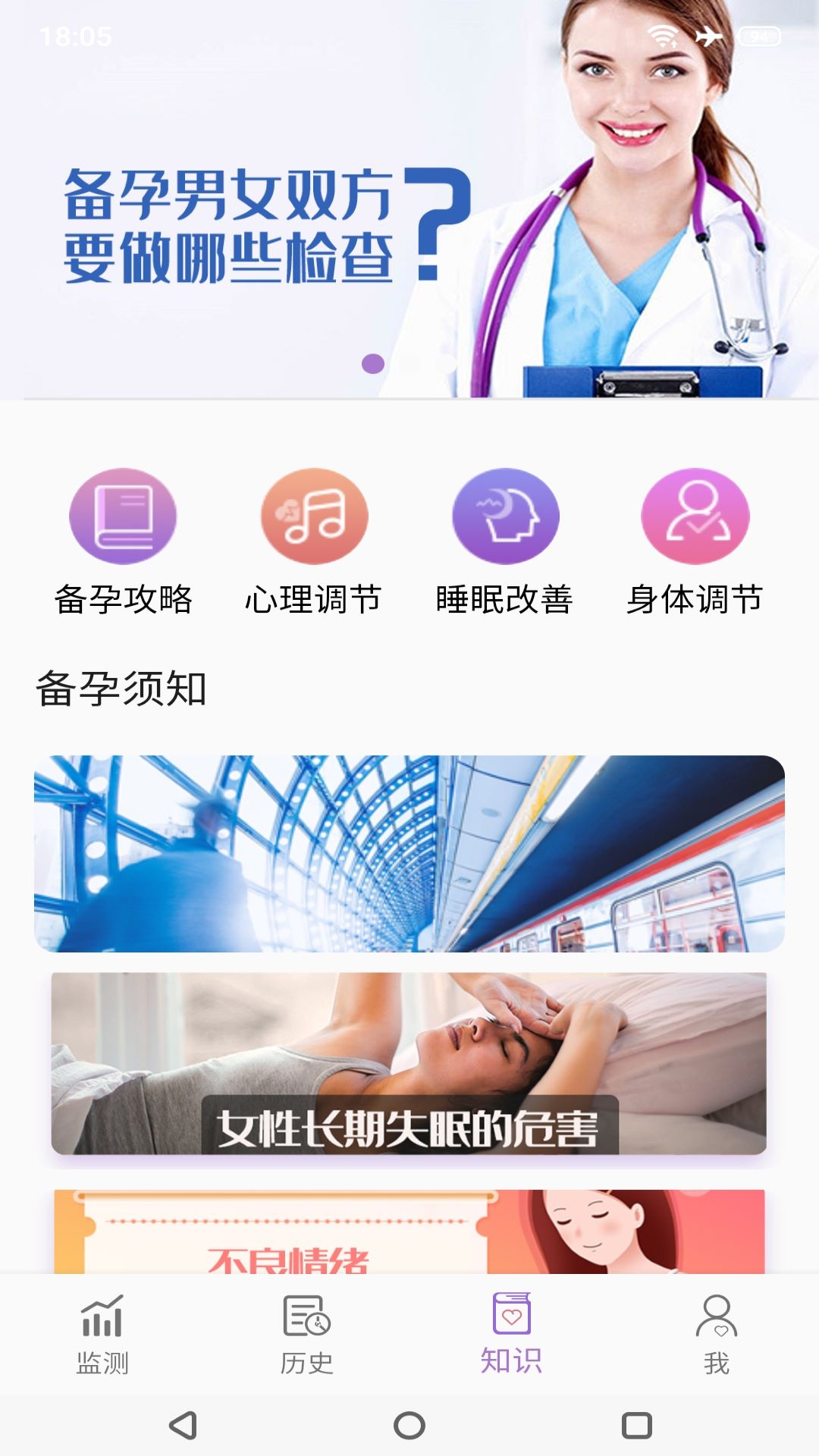Screen dimensions: 819x1456
Task: Switch to the 监测 tab
Action: 102,1335
